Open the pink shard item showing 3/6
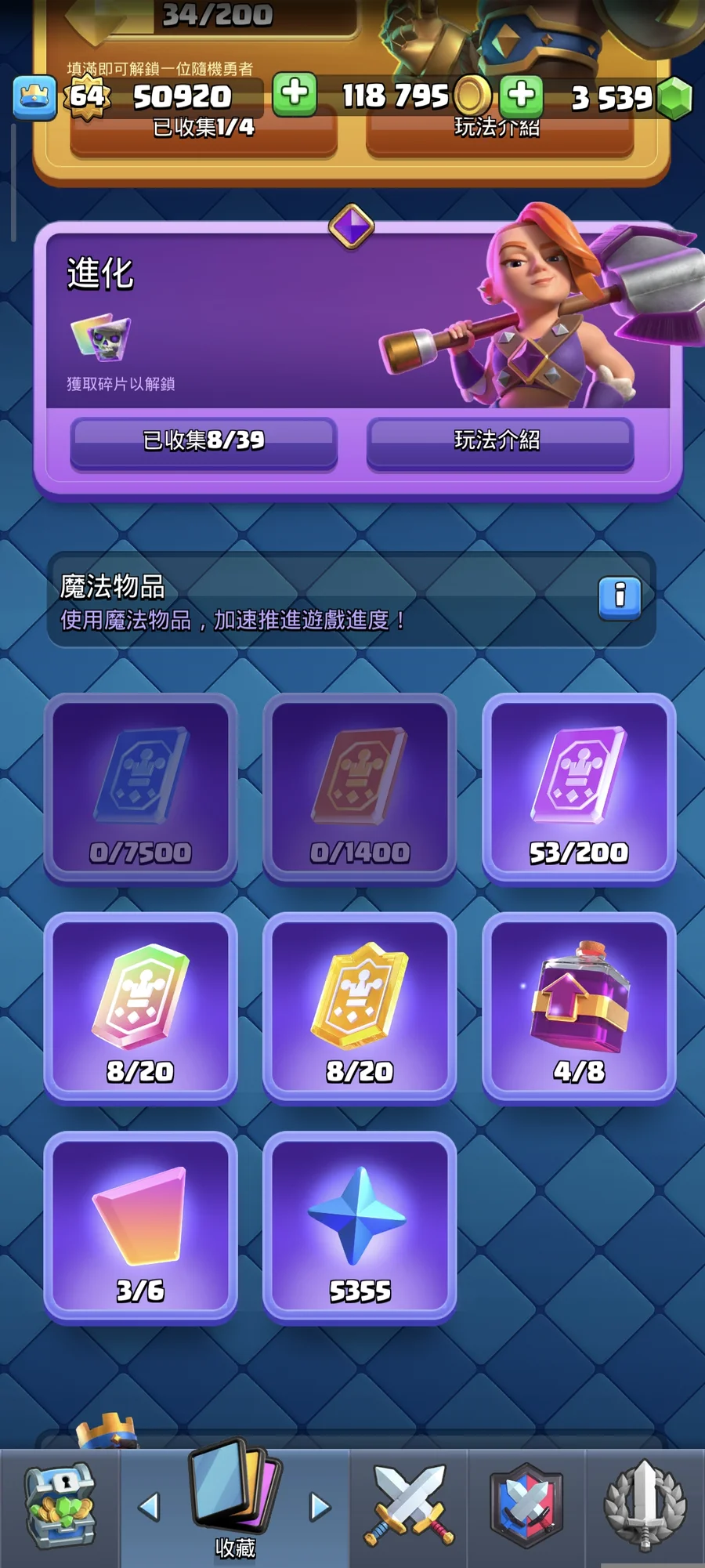This screenshot has height=1568, width=705. 141,1226
